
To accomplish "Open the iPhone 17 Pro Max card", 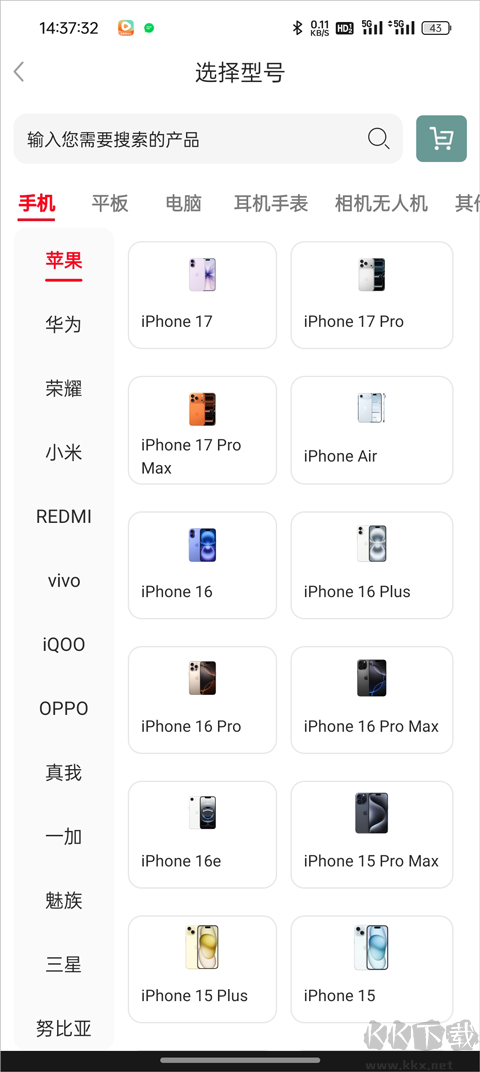I will [x=202, y=430].
